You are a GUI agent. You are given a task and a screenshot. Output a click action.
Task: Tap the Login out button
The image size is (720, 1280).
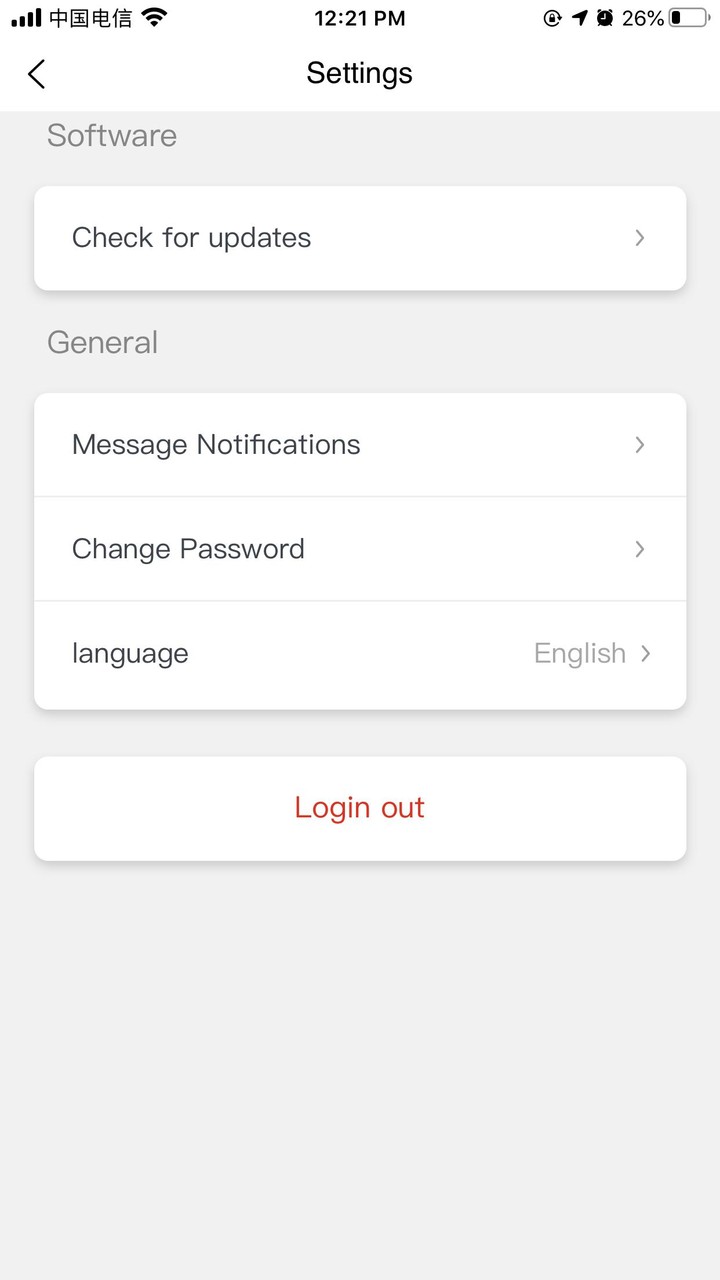pyautogui.click(x=360, y=808)
